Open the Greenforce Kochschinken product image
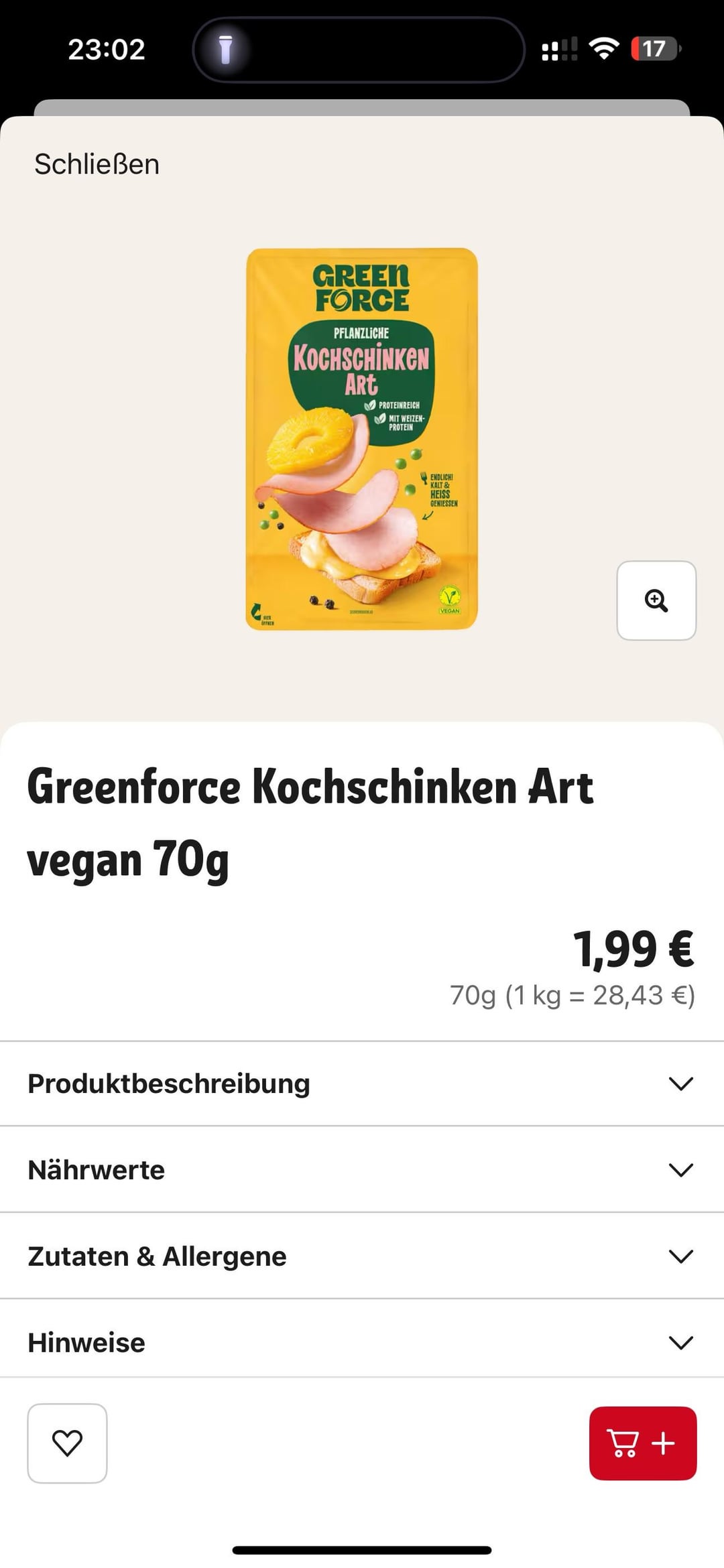 362,439
